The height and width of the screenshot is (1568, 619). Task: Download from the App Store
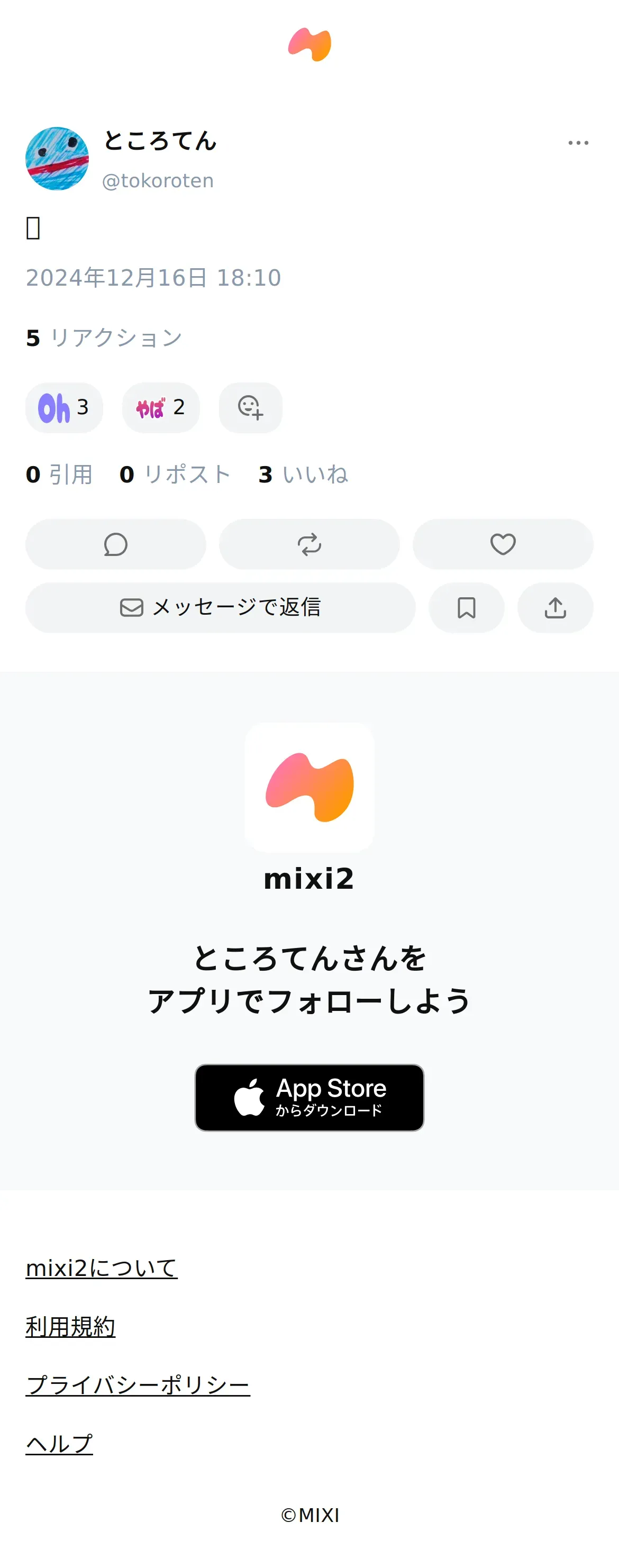click(309, 1098)
